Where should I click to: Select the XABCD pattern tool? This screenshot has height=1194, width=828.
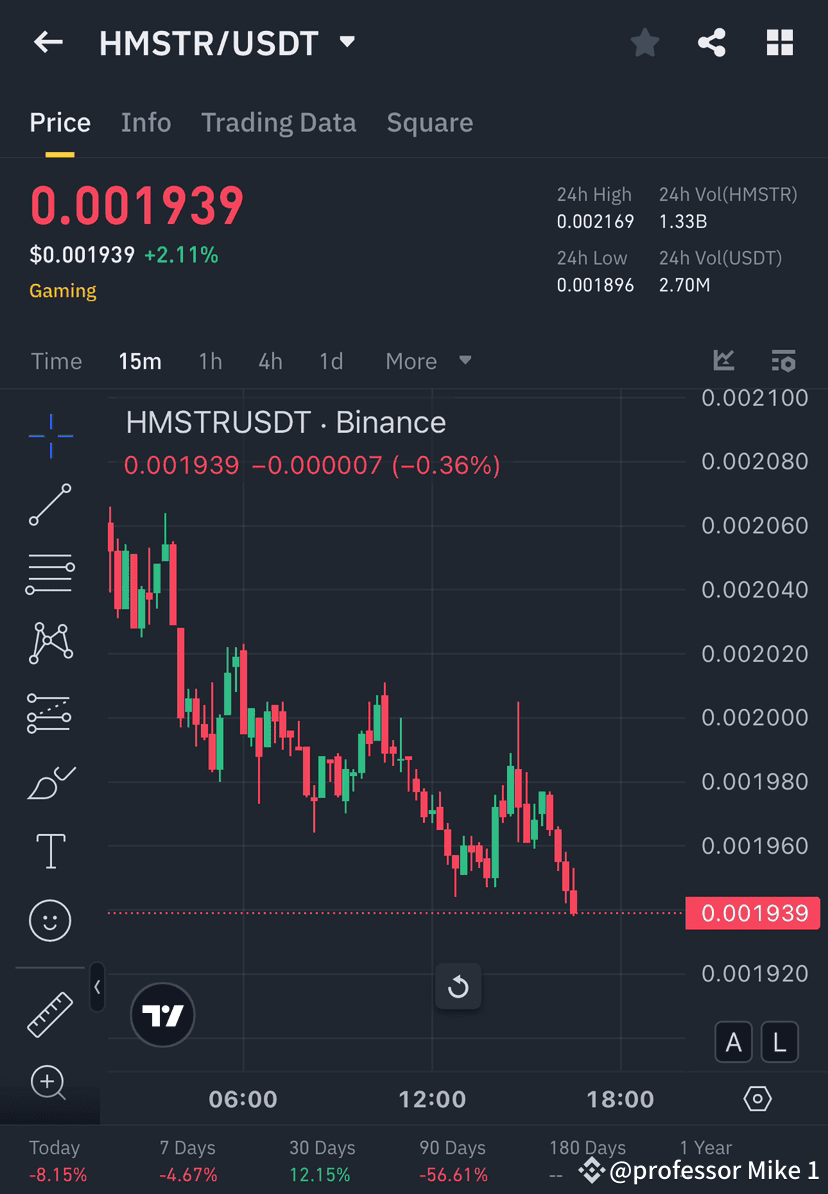[x=50, y=642]
